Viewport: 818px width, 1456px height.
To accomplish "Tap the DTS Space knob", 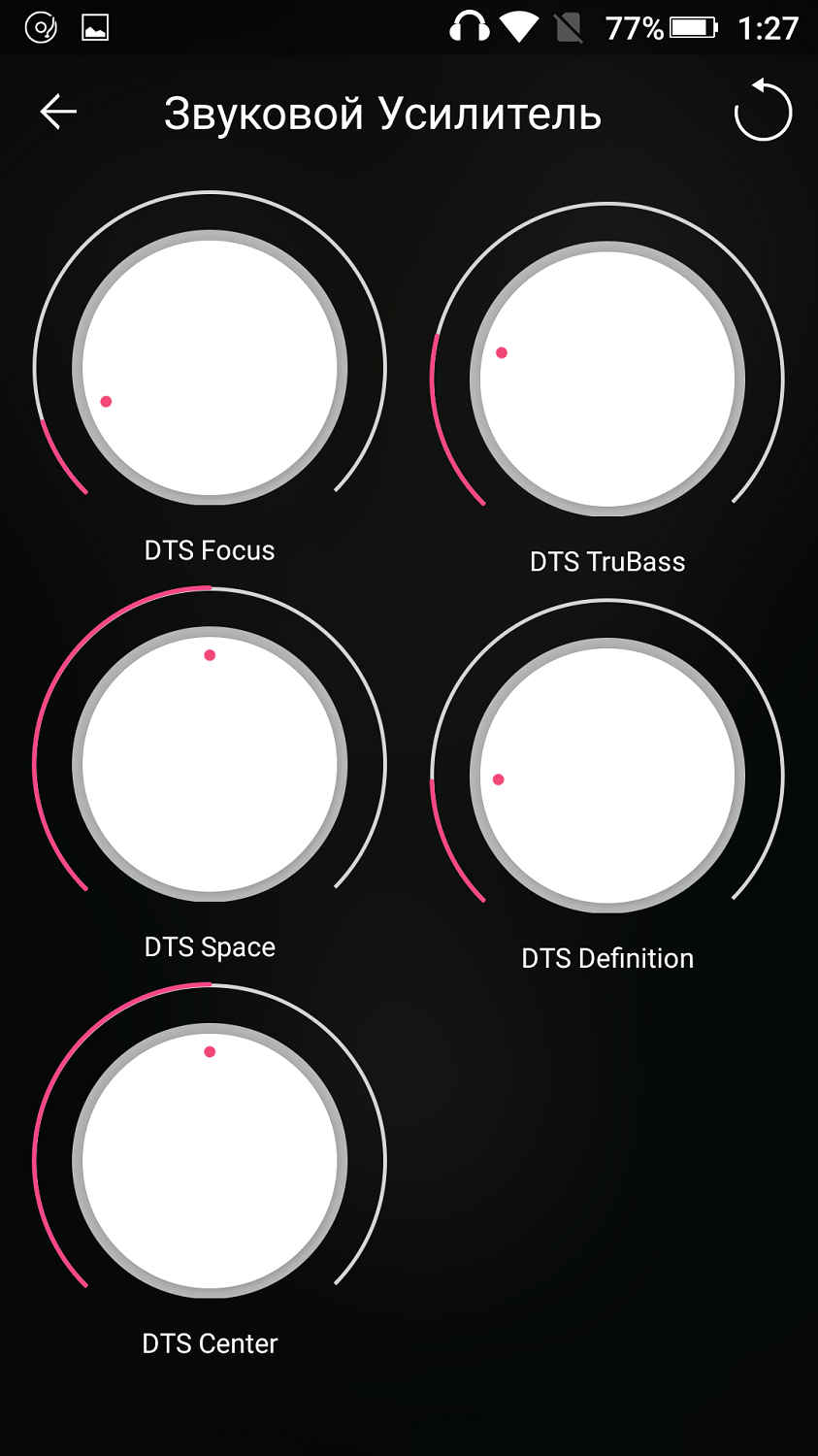I will 210,764.
